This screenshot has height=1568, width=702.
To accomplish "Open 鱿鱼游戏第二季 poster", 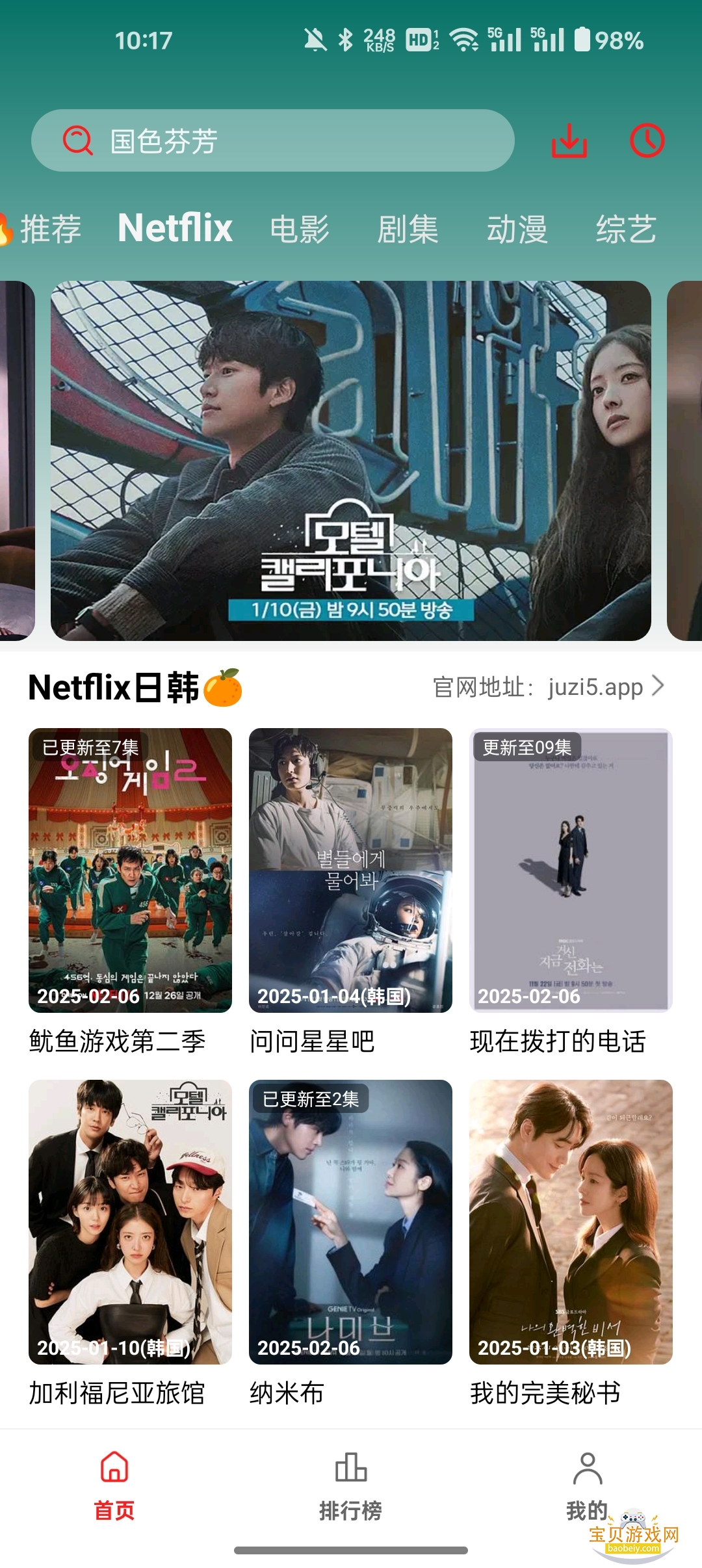I will (x=130, y=870).
